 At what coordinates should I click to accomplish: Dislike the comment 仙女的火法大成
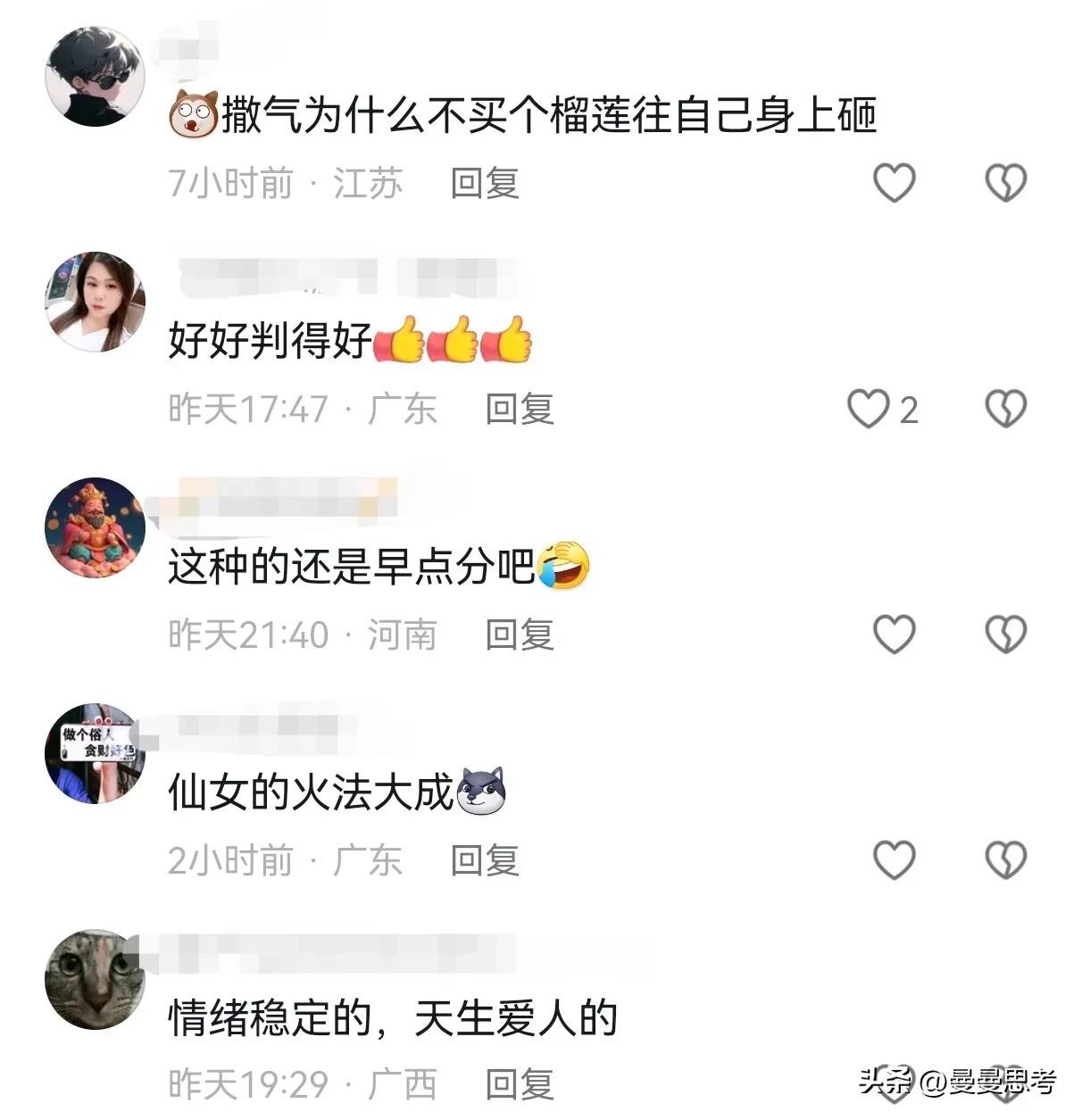click(x=1006, y=860)
